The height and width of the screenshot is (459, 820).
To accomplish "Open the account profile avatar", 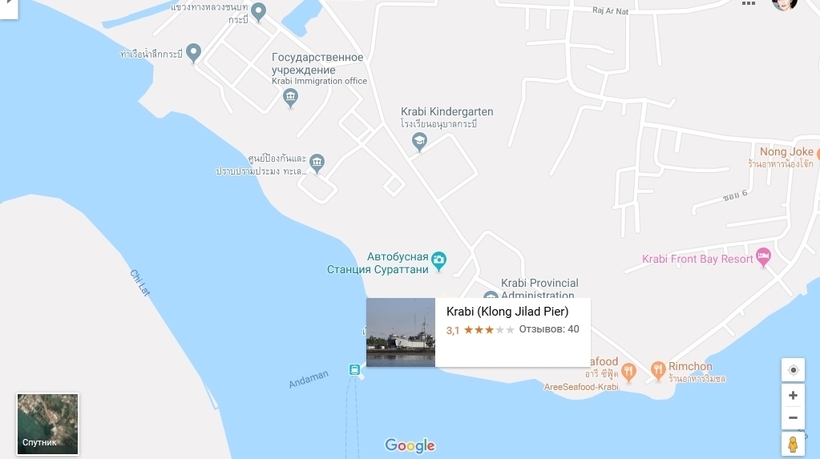I will point(785,3).
